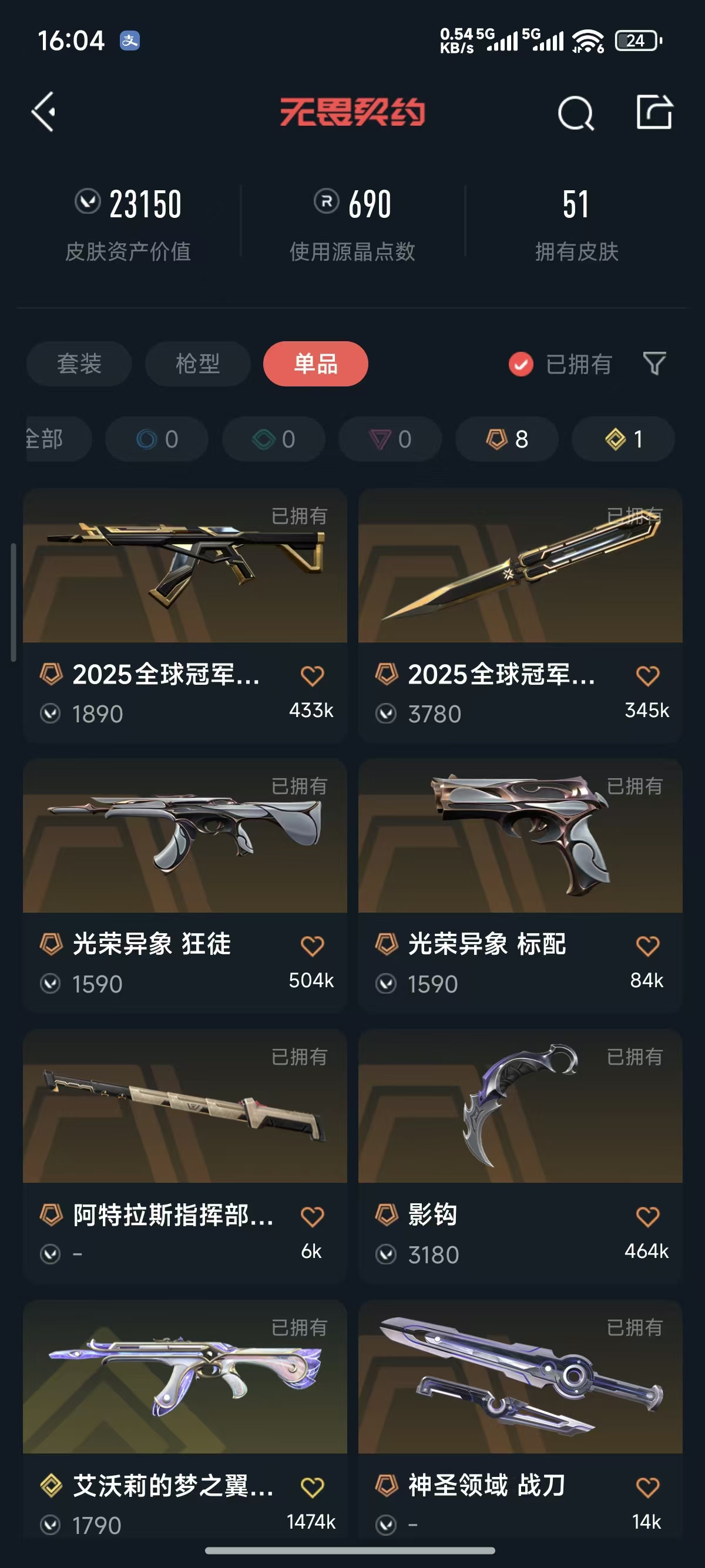The height and width of the screenshot is (1568, 705).
Task: Like the 艾沃莉的梦之翼 skin
Action: pos(312,1488)
